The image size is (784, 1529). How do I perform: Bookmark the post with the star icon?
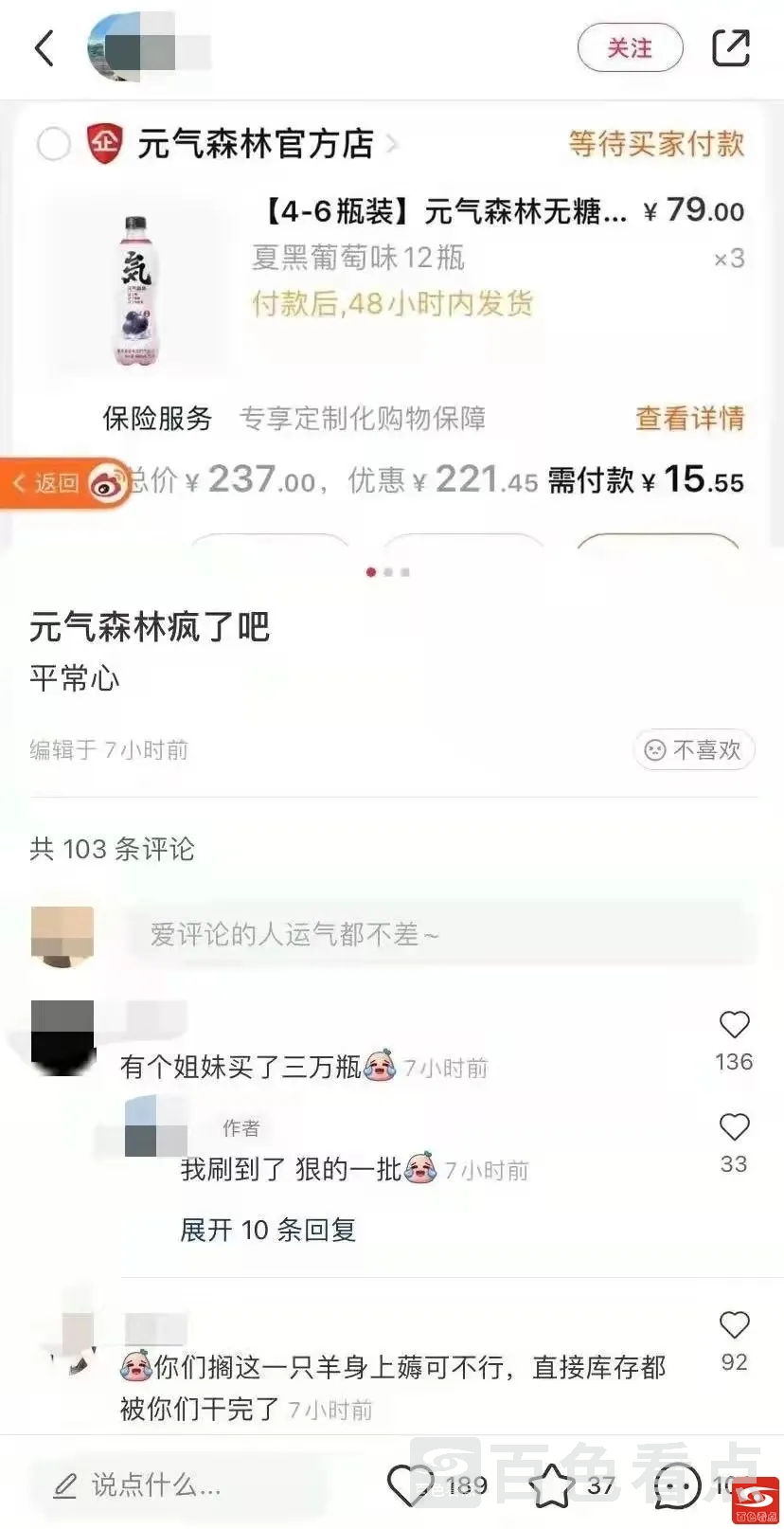pyautogui.click(x=551, y=1484)
